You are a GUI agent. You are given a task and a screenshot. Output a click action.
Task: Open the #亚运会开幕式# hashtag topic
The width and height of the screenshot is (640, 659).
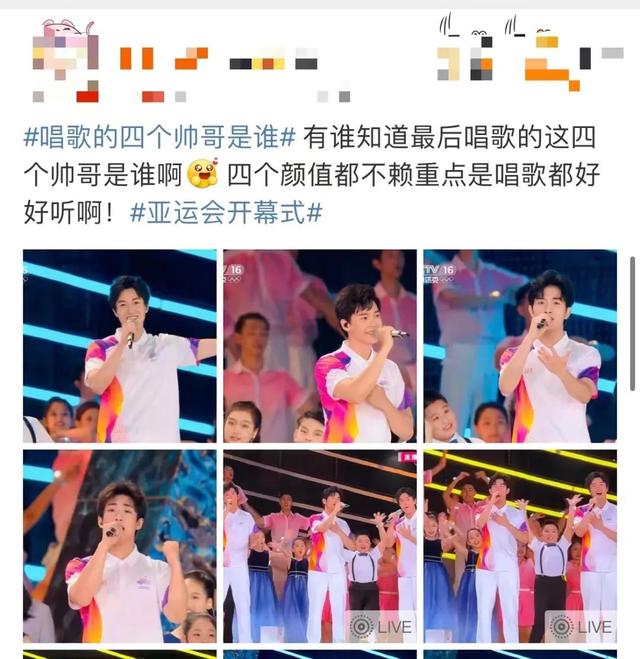(227, 212)
